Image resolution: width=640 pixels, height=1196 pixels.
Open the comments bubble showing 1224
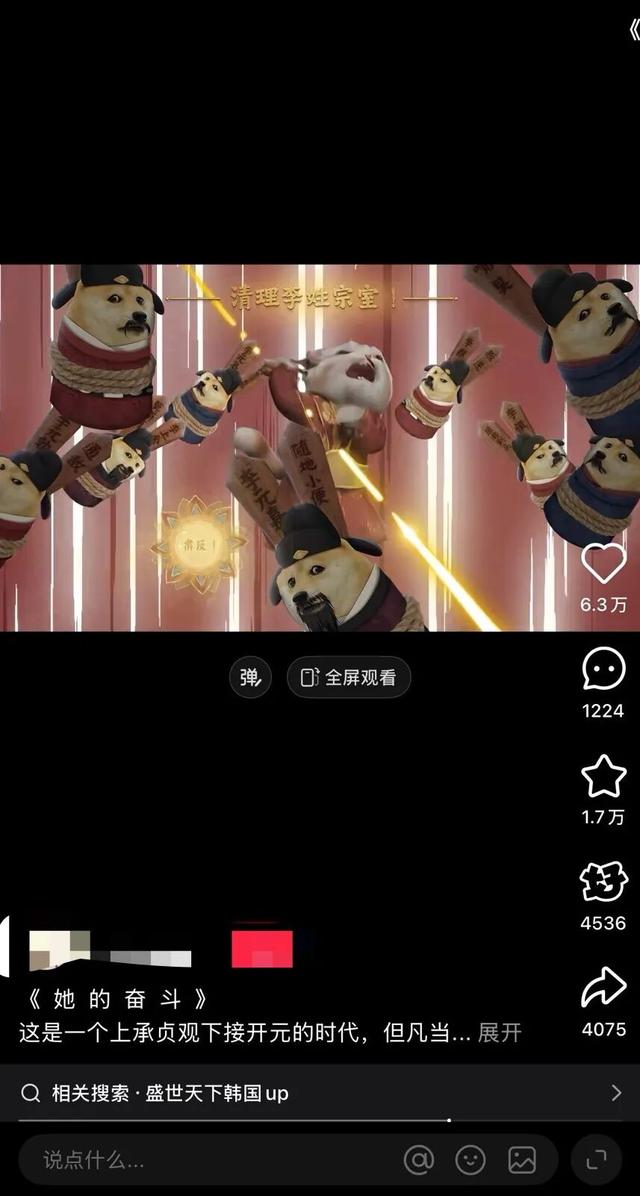pyautogui.click(x=603, y=670)
